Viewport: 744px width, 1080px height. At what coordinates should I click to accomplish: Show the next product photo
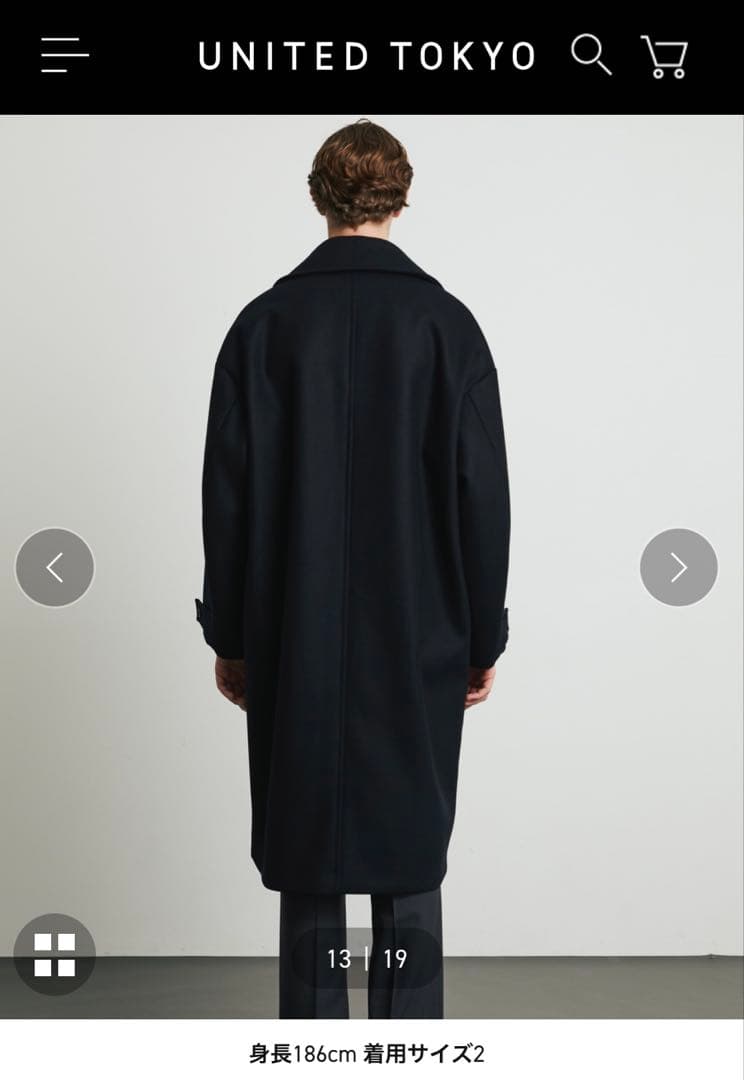click(x=679, y=567)
